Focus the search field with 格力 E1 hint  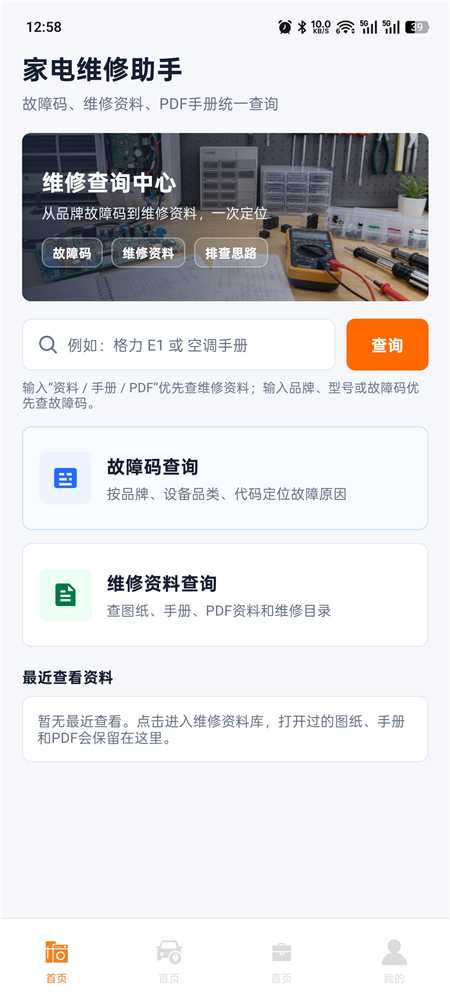click(179, 345)
